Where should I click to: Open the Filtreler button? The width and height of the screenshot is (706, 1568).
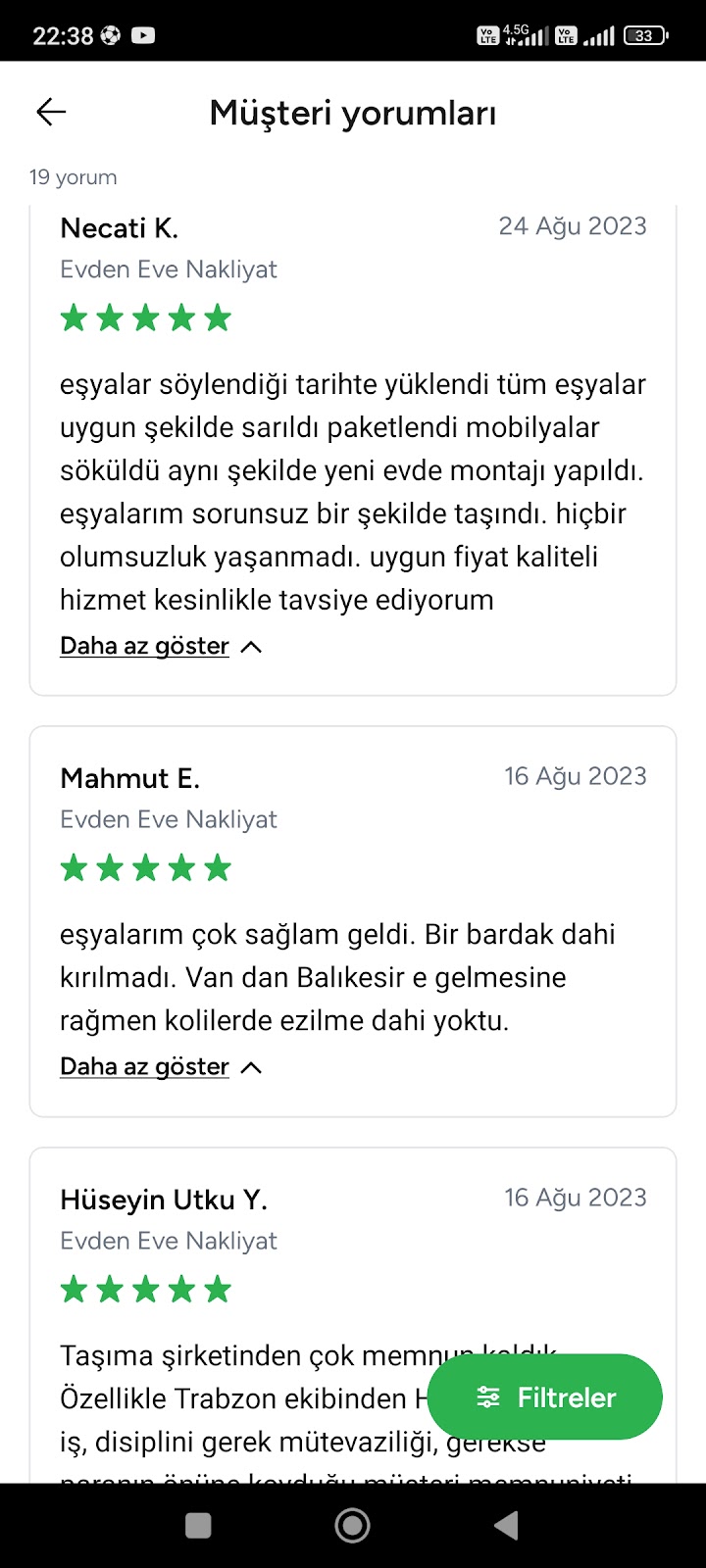pos(545,1397)
